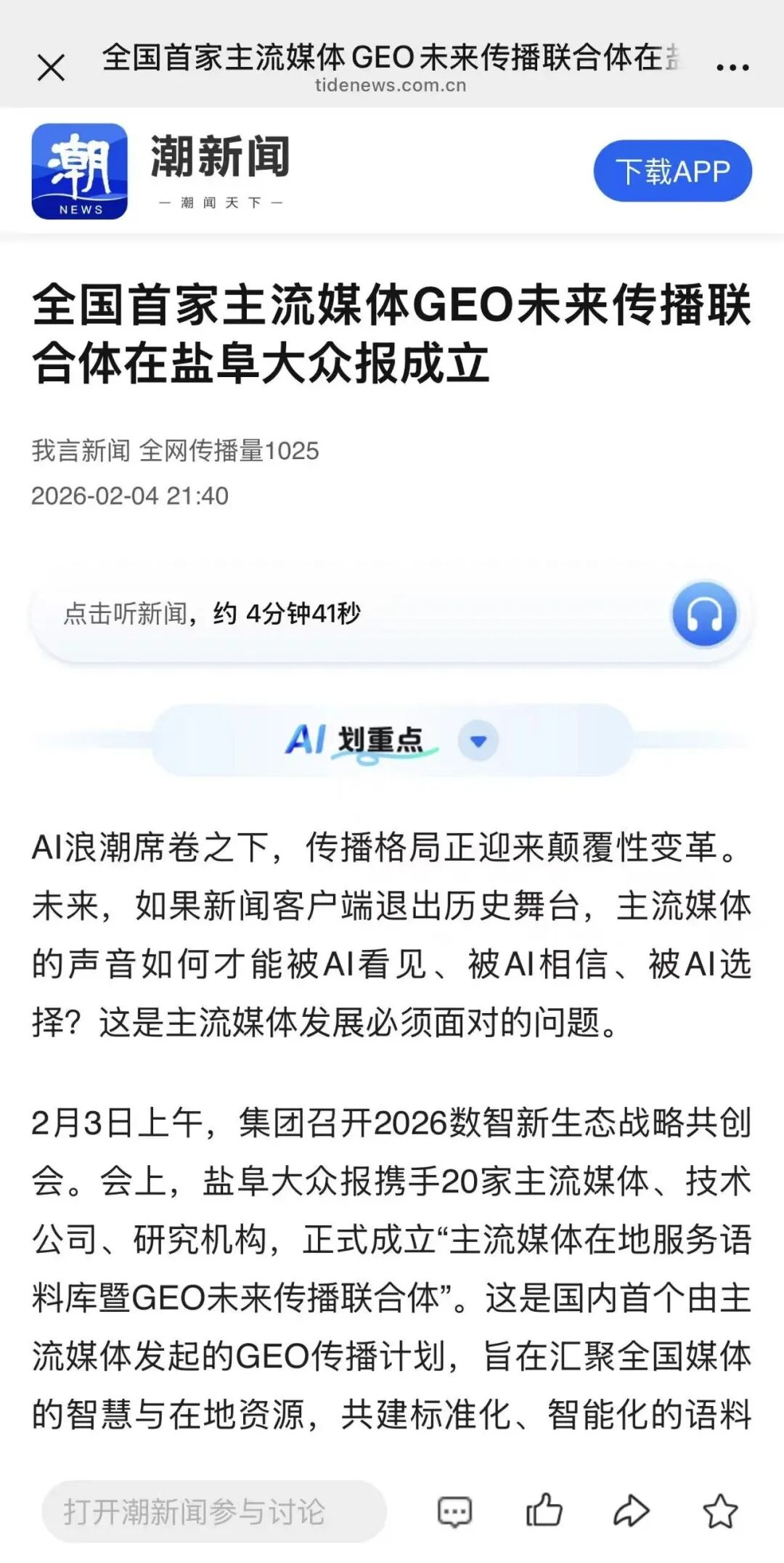Like this article with thumbs-up
The width and height of the screenshot is (784, 1563).
pos(544,1511)
